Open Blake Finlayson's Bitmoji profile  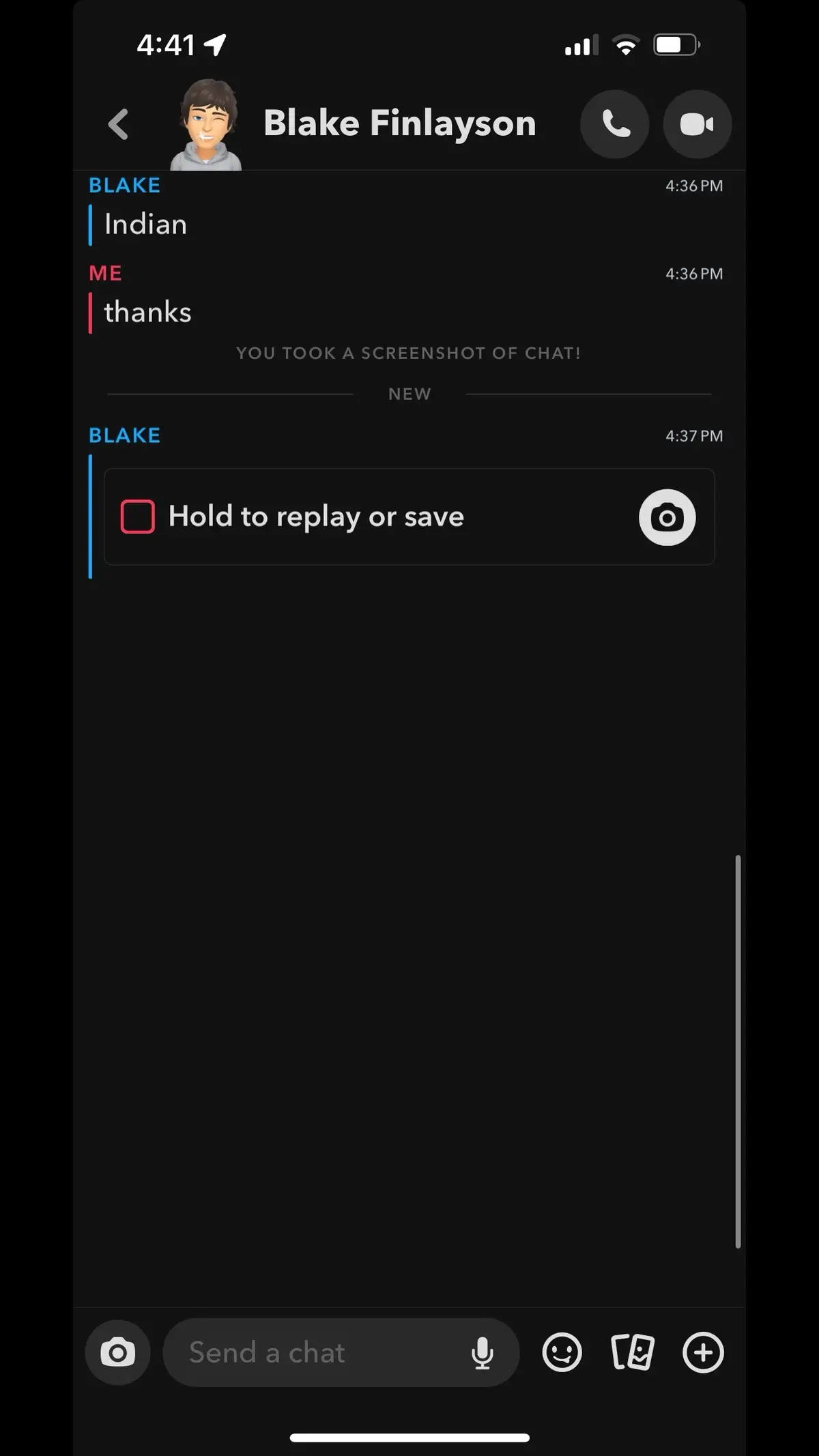click(206, 124)
